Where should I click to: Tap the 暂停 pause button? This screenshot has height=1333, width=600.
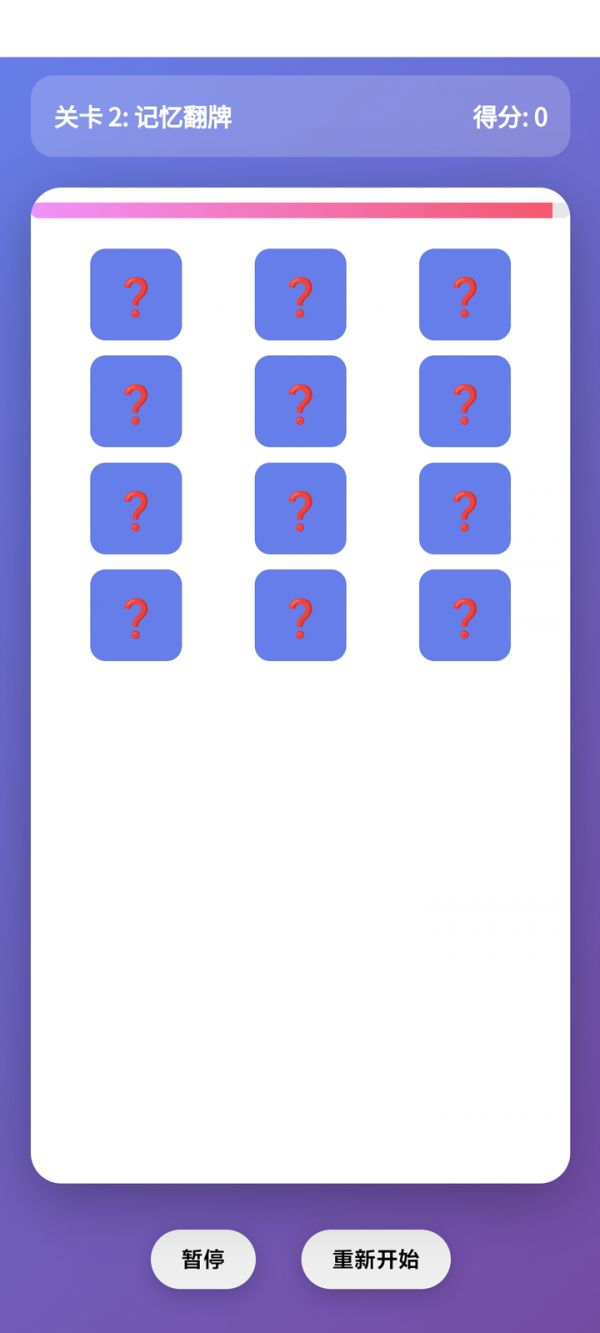coord(203,1259)
